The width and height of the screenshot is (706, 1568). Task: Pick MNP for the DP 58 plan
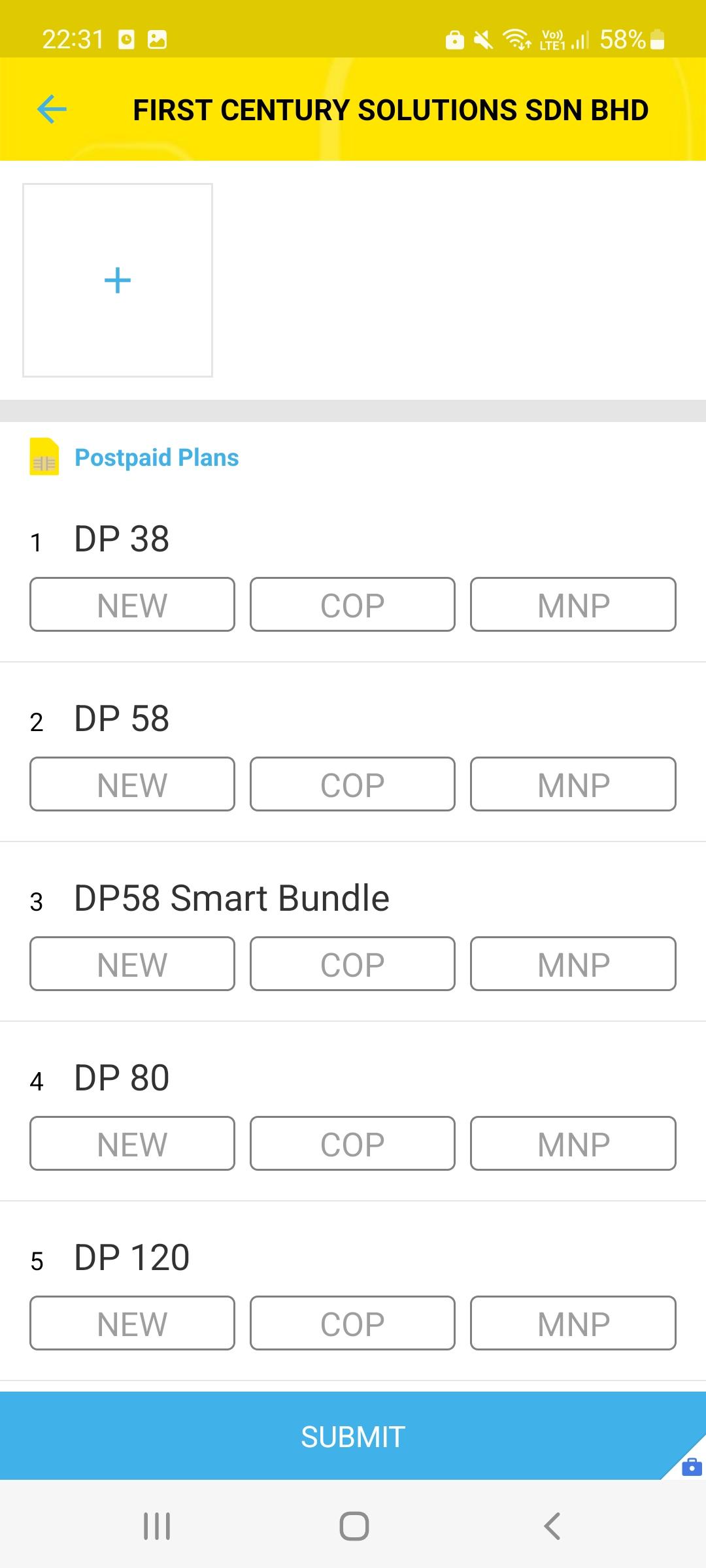(573, 784)
